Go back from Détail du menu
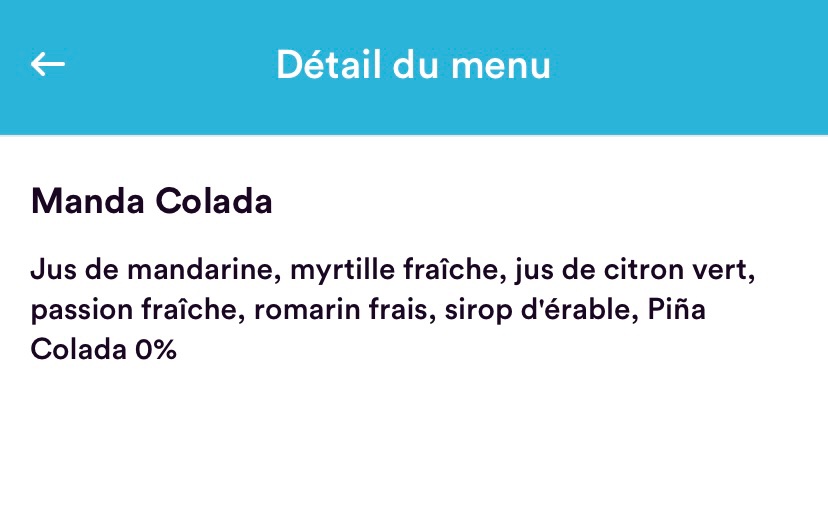Screen dimensions: 828x511 [48, 64]
